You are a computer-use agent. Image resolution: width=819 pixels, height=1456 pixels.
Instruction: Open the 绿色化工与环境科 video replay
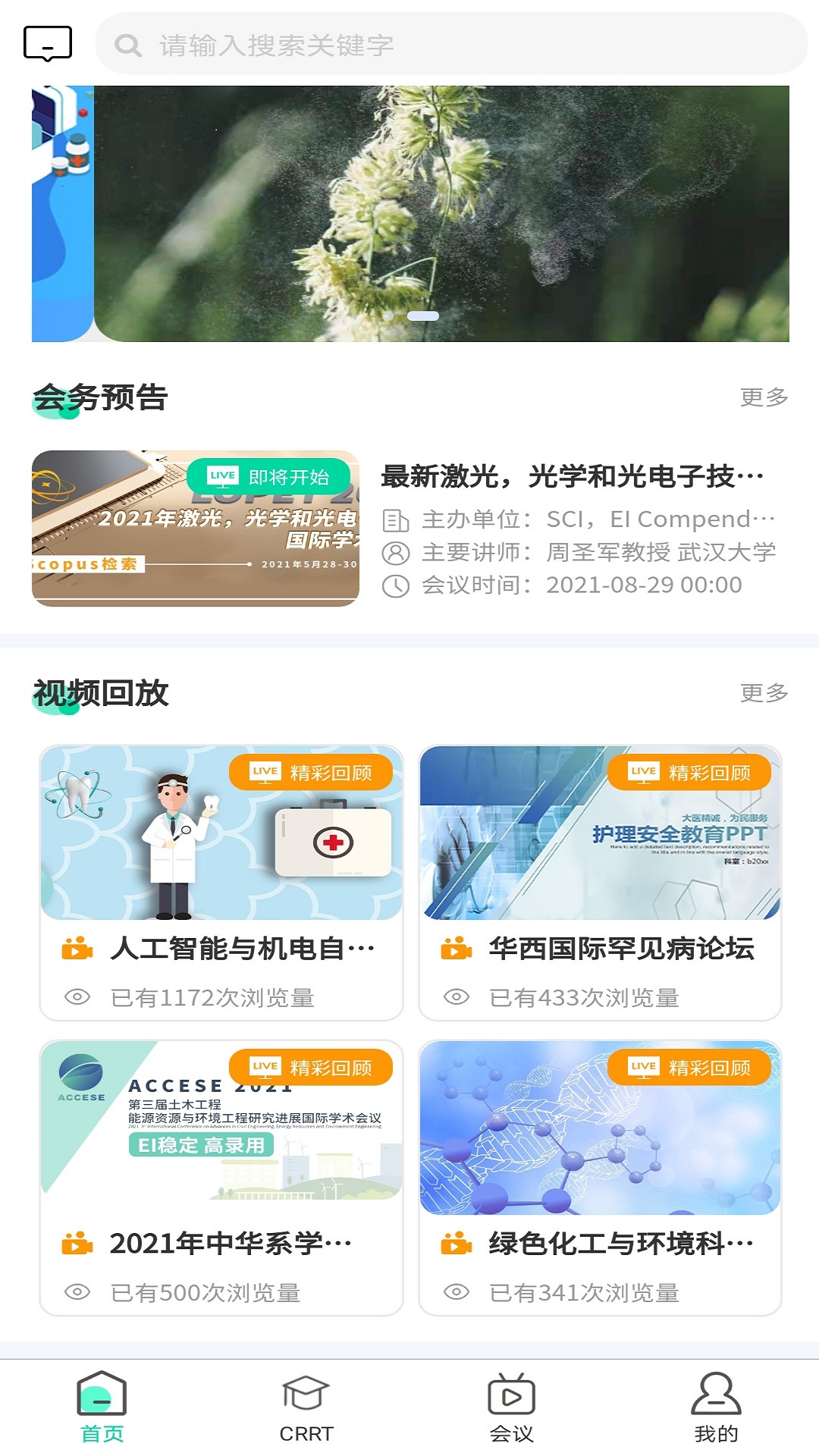pos(600,1177)
